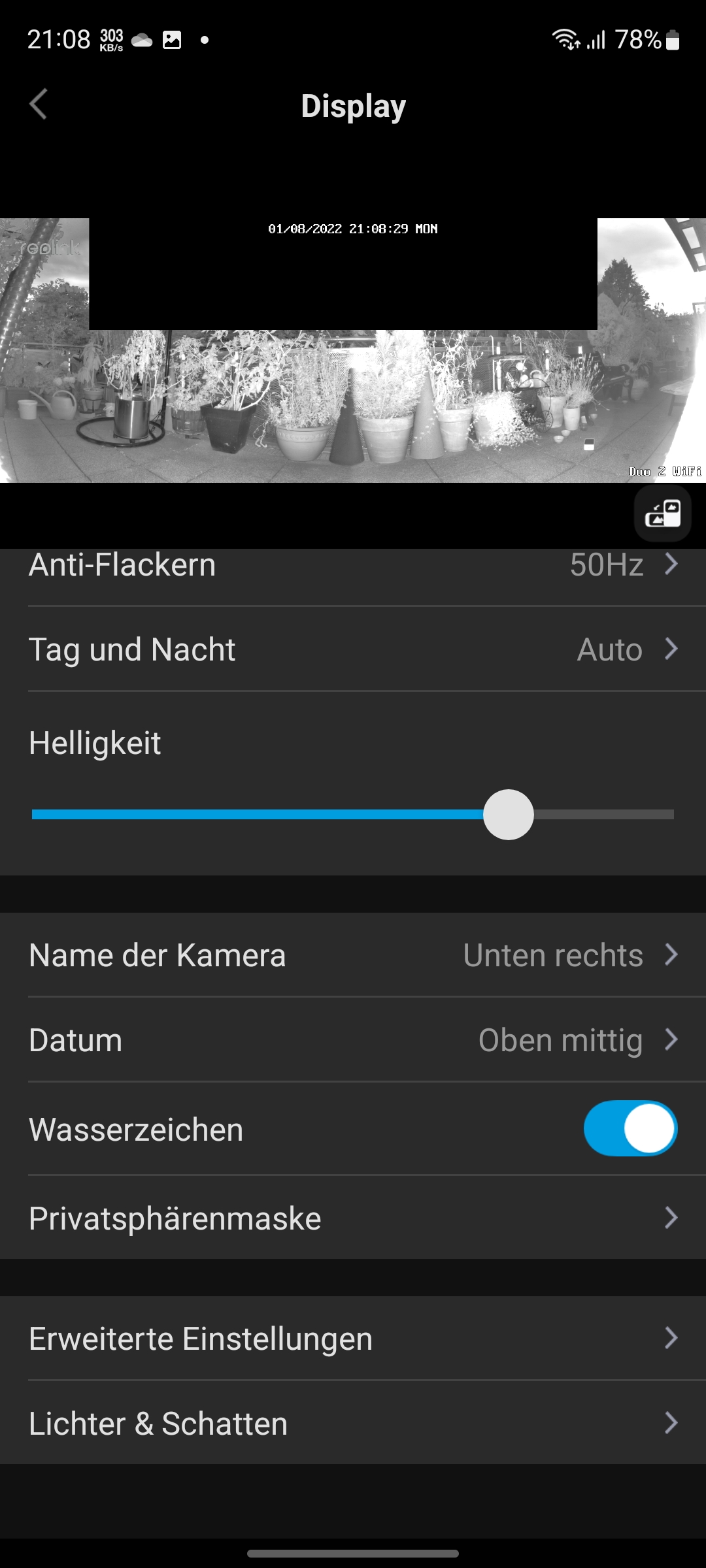Image resolution: width=706 pixels, height=1568 pixels.
Task: Open Tag und Nacht mode options
Action: (x=353, y=649)
